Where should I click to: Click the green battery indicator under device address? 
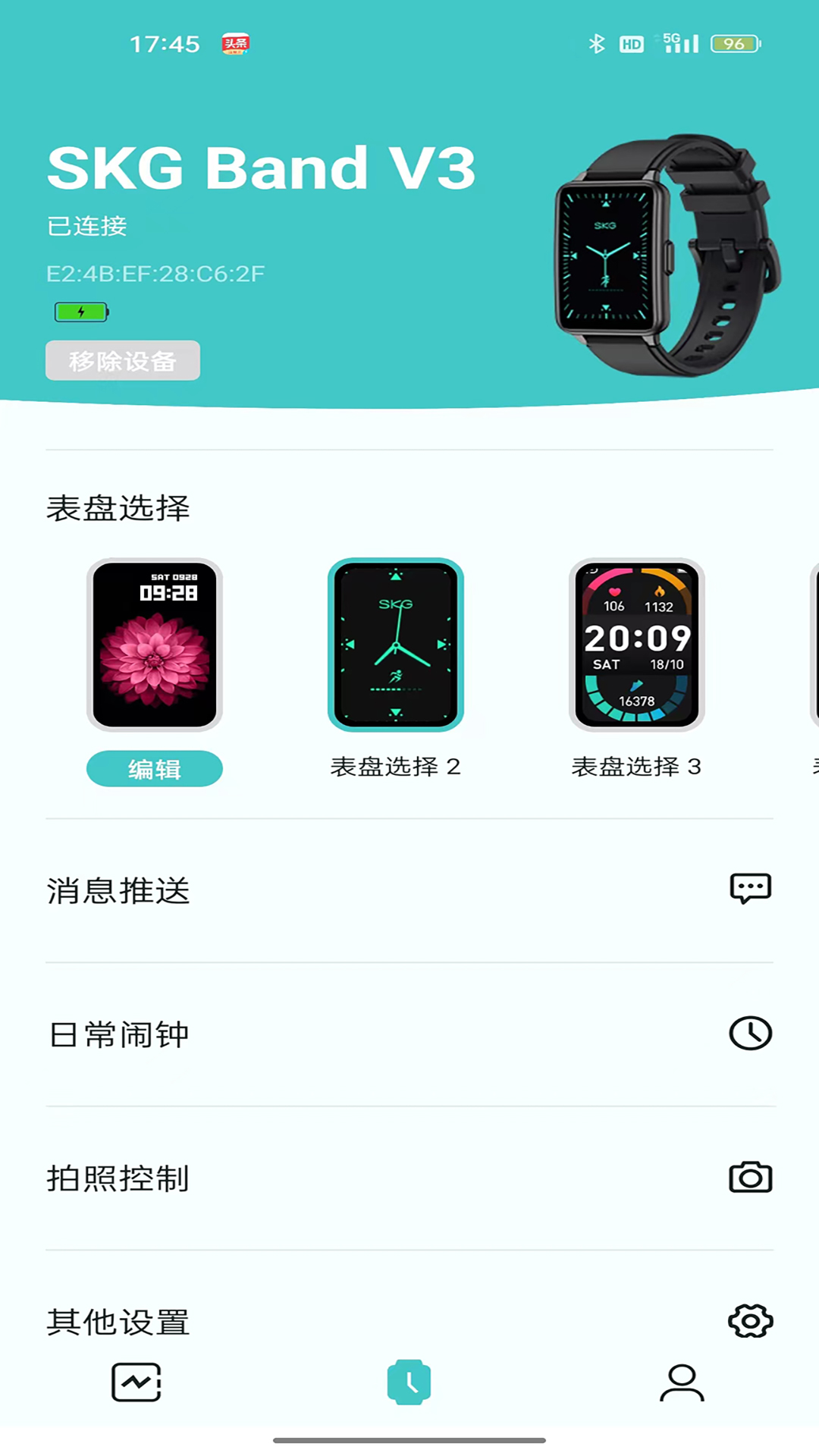click(80, 312)
